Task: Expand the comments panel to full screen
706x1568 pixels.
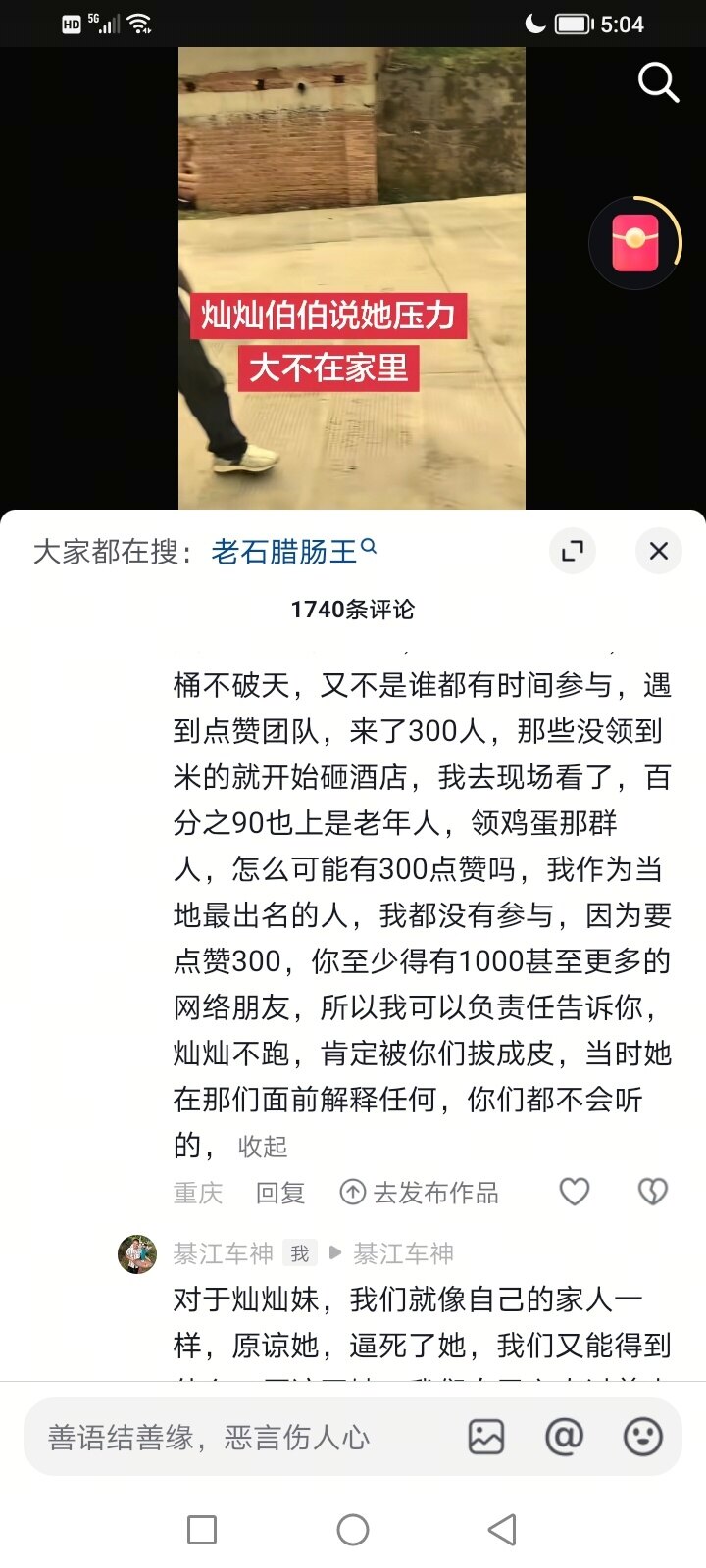Action: tap(573, 551)
